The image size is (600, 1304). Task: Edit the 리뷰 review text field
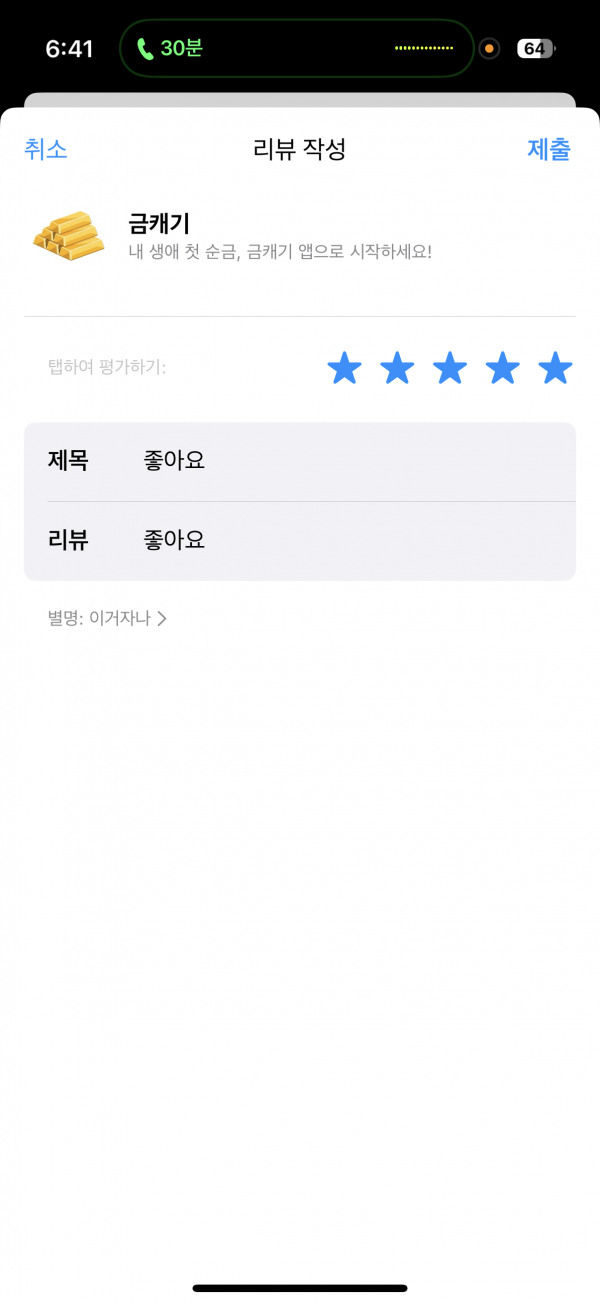click(x=300, y=541)
